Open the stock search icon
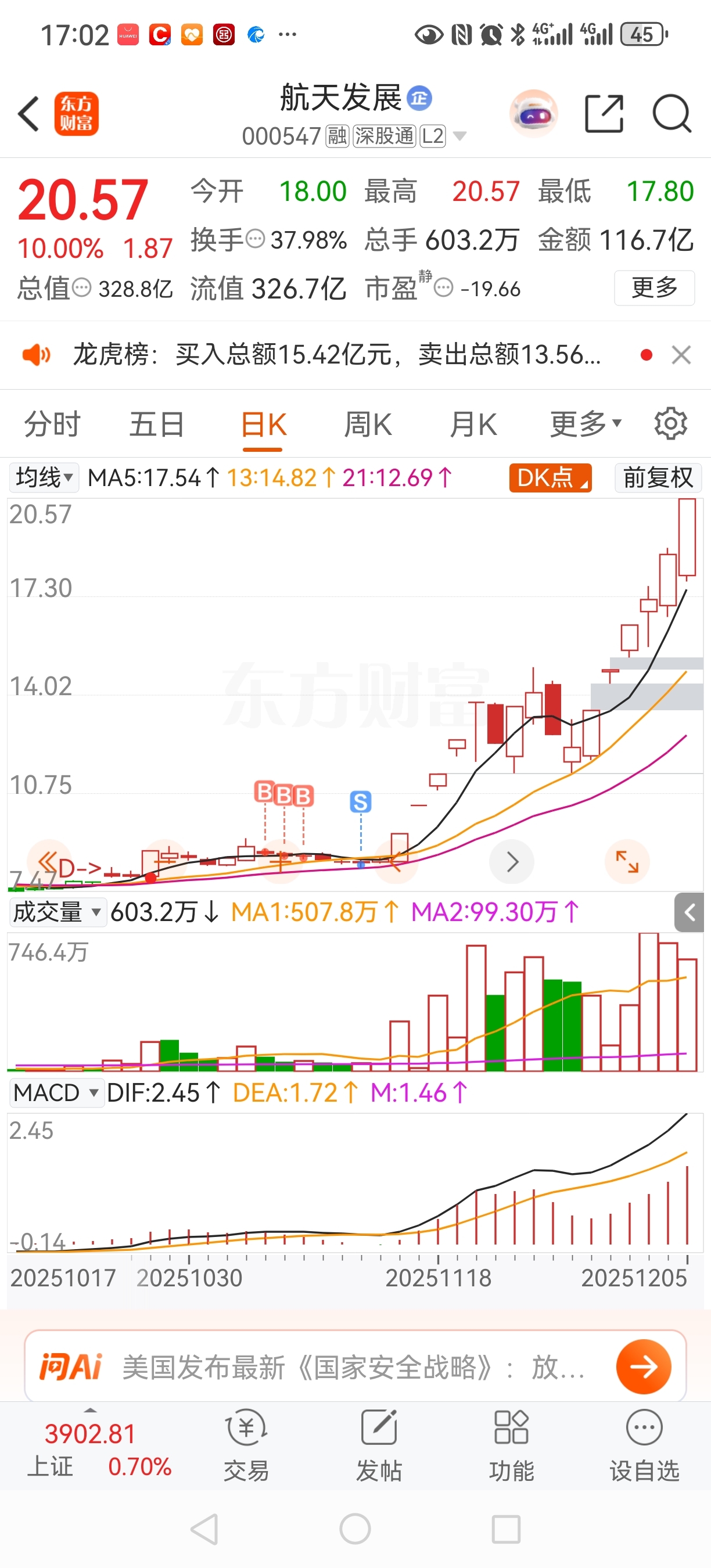The image size is (711, 1568). (671, 114)
